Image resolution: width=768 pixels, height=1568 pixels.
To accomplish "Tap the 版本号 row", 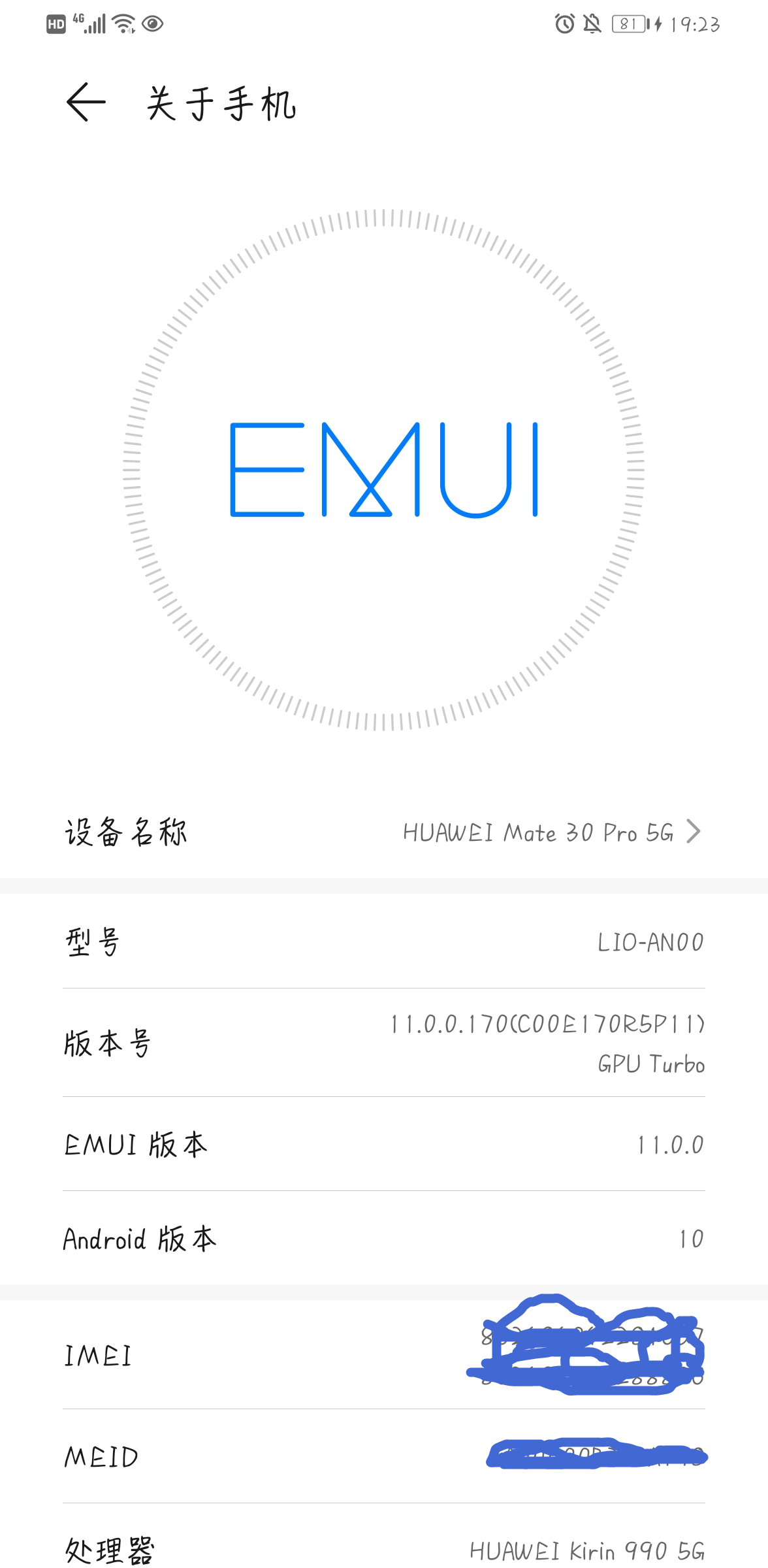I will [x=384, y=1043].
